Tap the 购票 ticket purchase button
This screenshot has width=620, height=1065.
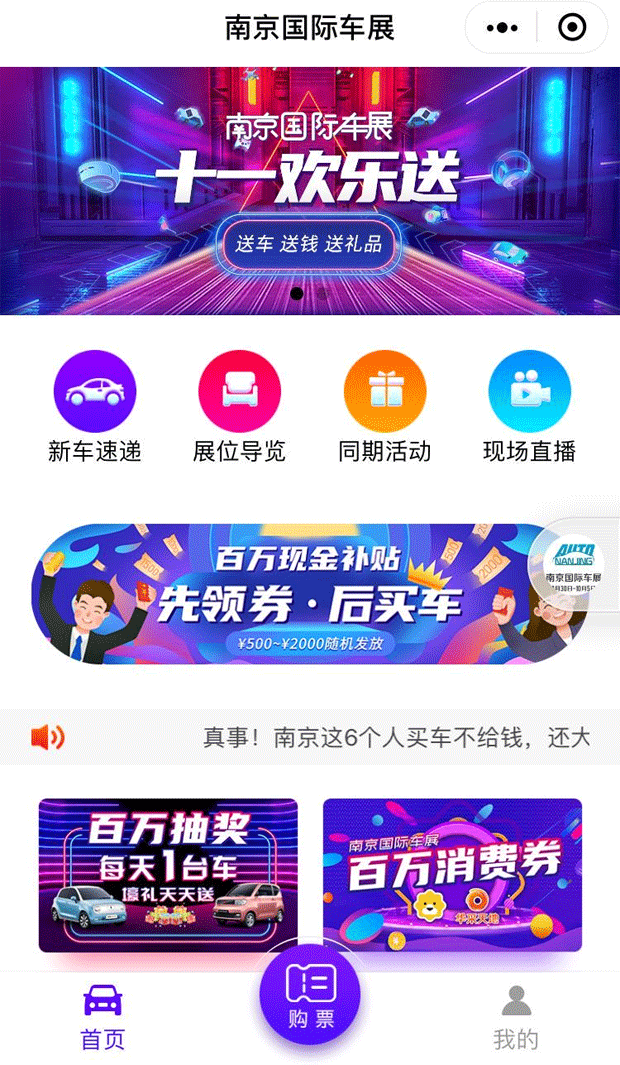pos(310,994)
